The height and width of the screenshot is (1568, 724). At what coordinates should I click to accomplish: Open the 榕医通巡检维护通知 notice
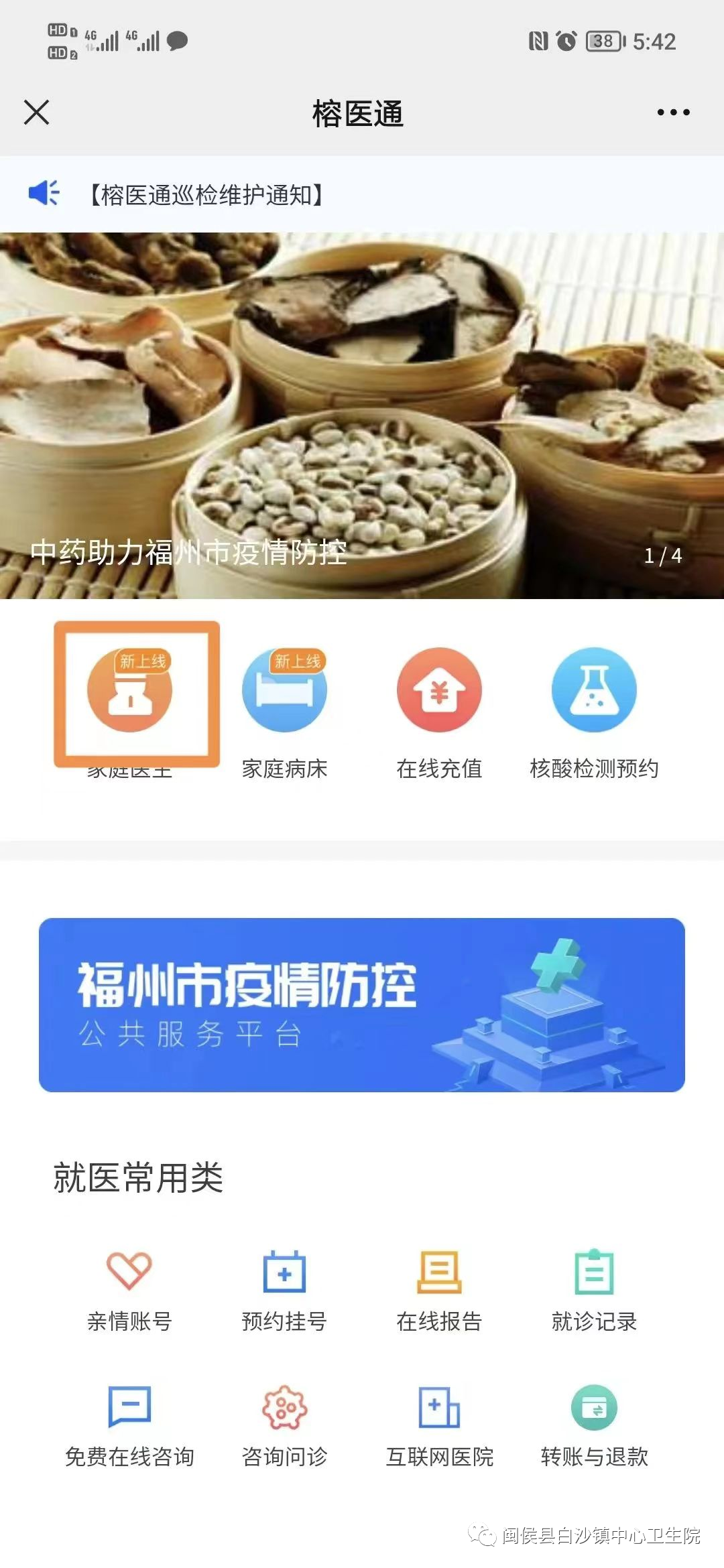206,195
